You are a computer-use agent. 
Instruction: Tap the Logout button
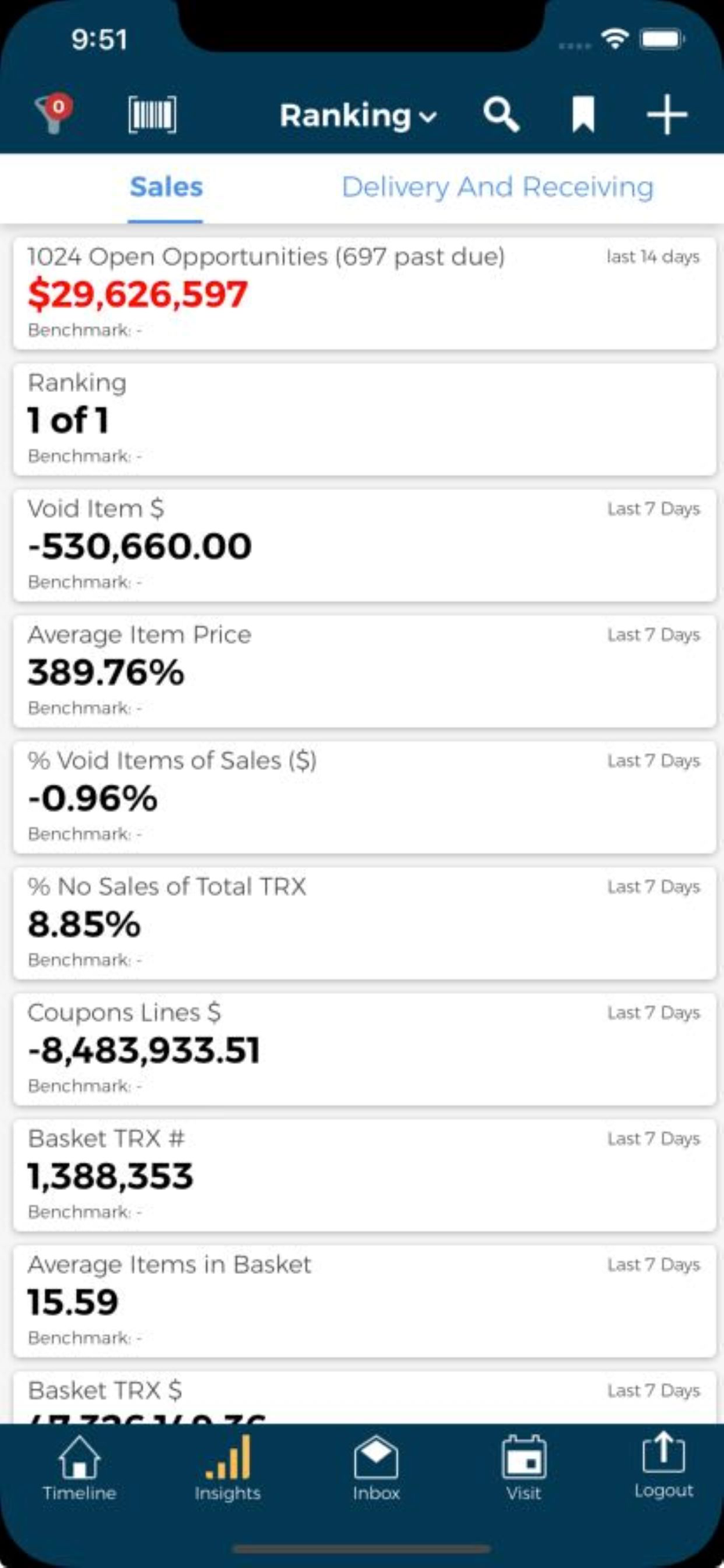coord(664,1468)
